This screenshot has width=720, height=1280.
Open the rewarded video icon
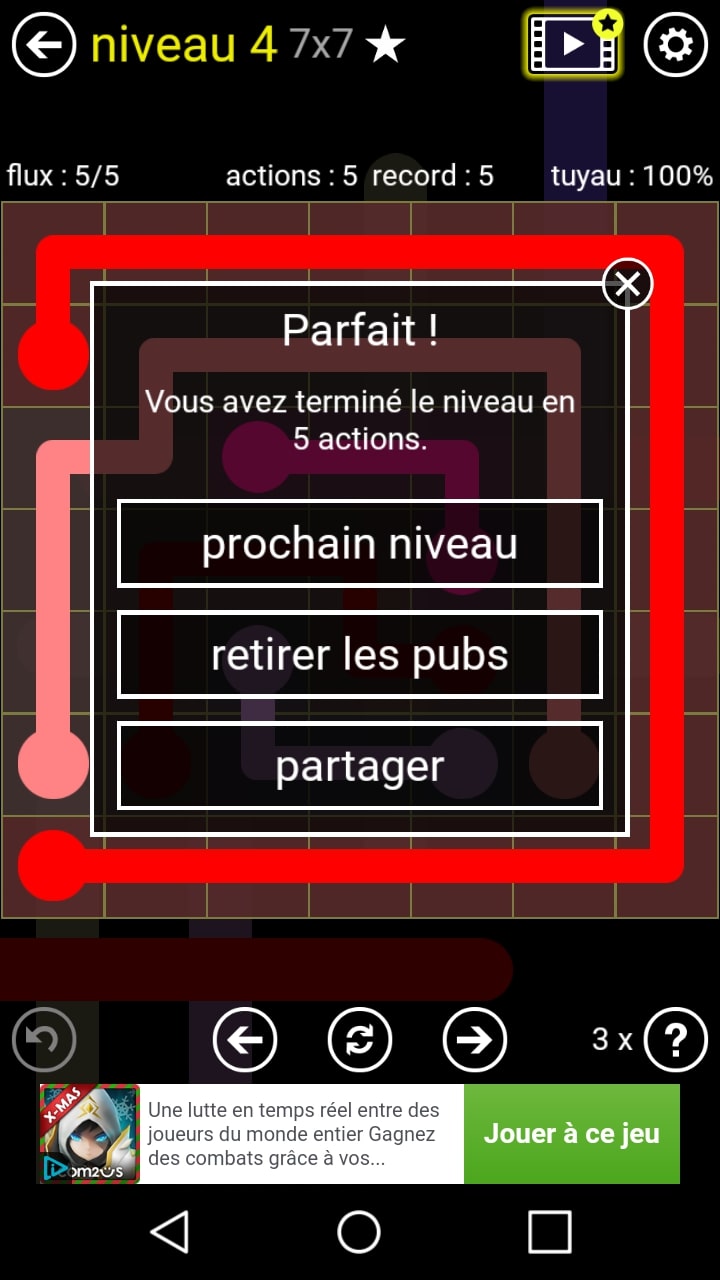click(x=574, y=44)
